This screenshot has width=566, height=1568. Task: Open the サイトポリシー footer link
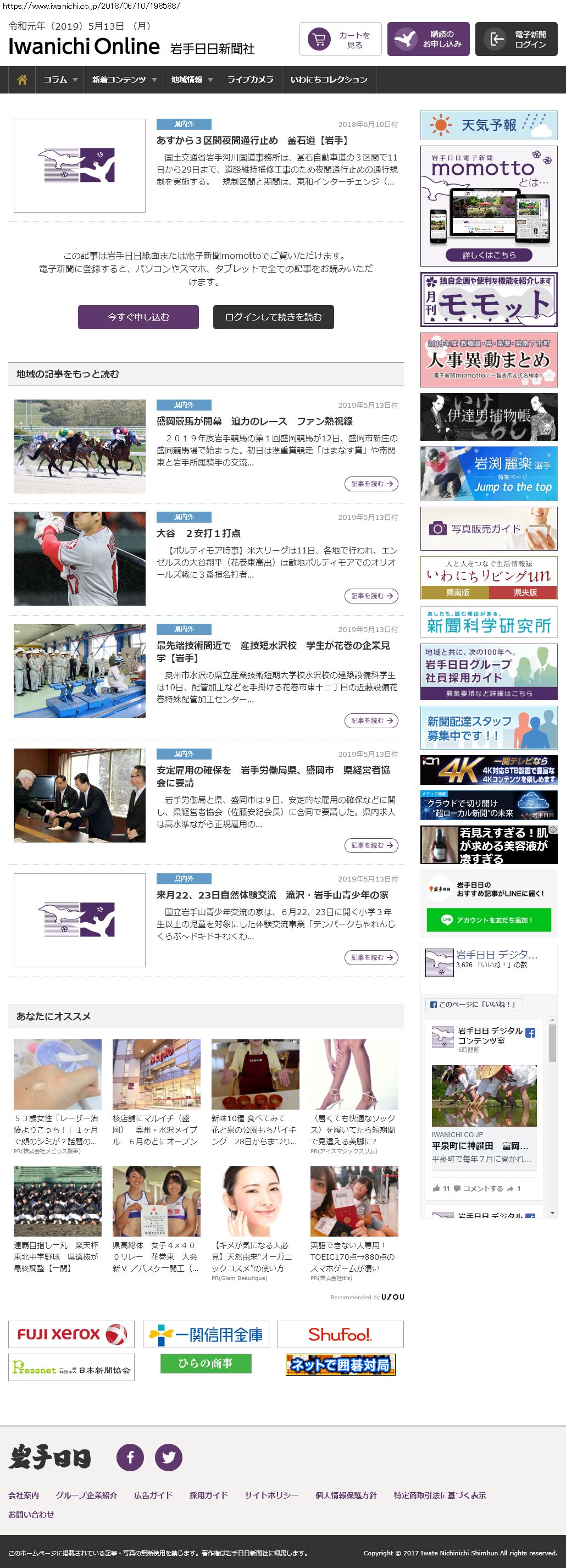271,1495
